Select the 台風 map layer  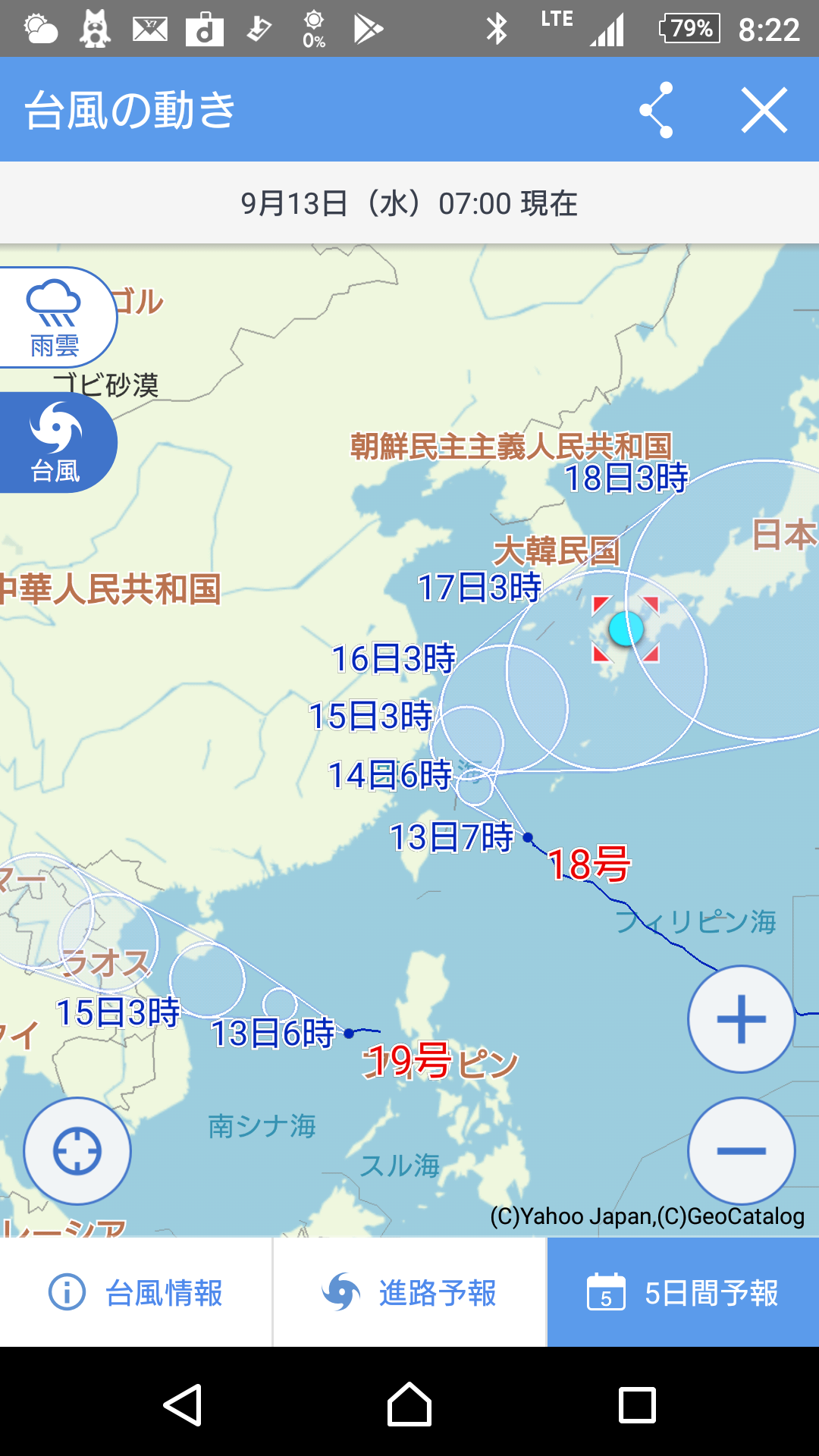pyautogui.click(x=55, y=443)
